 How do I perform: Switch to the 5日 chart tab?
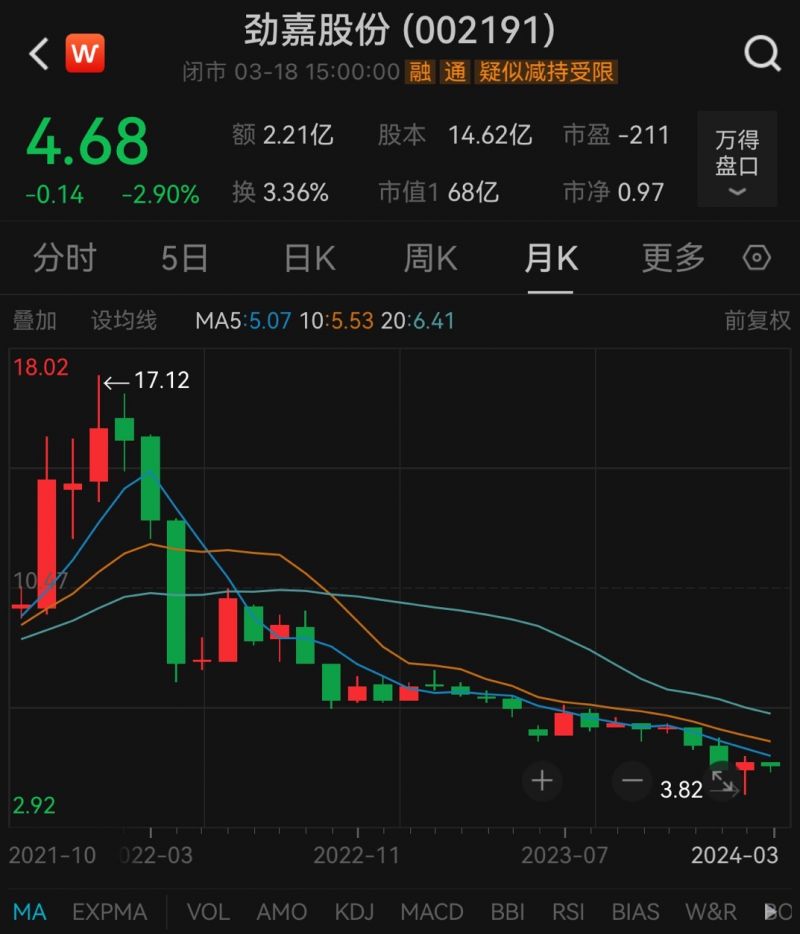coord(185,259)
